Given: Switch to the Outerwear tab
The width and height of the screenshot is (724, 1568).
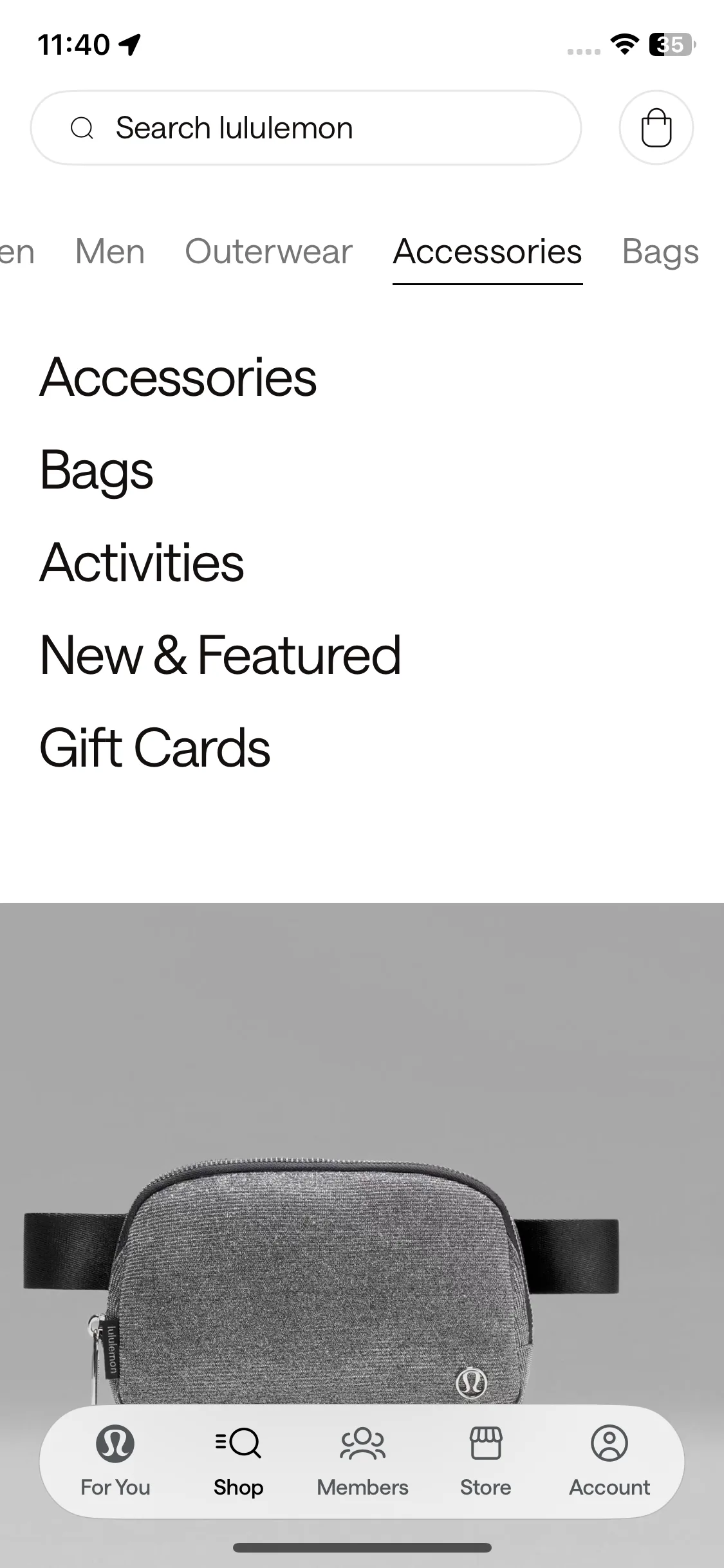Looking at the screenshot, I should click(268, 252).
